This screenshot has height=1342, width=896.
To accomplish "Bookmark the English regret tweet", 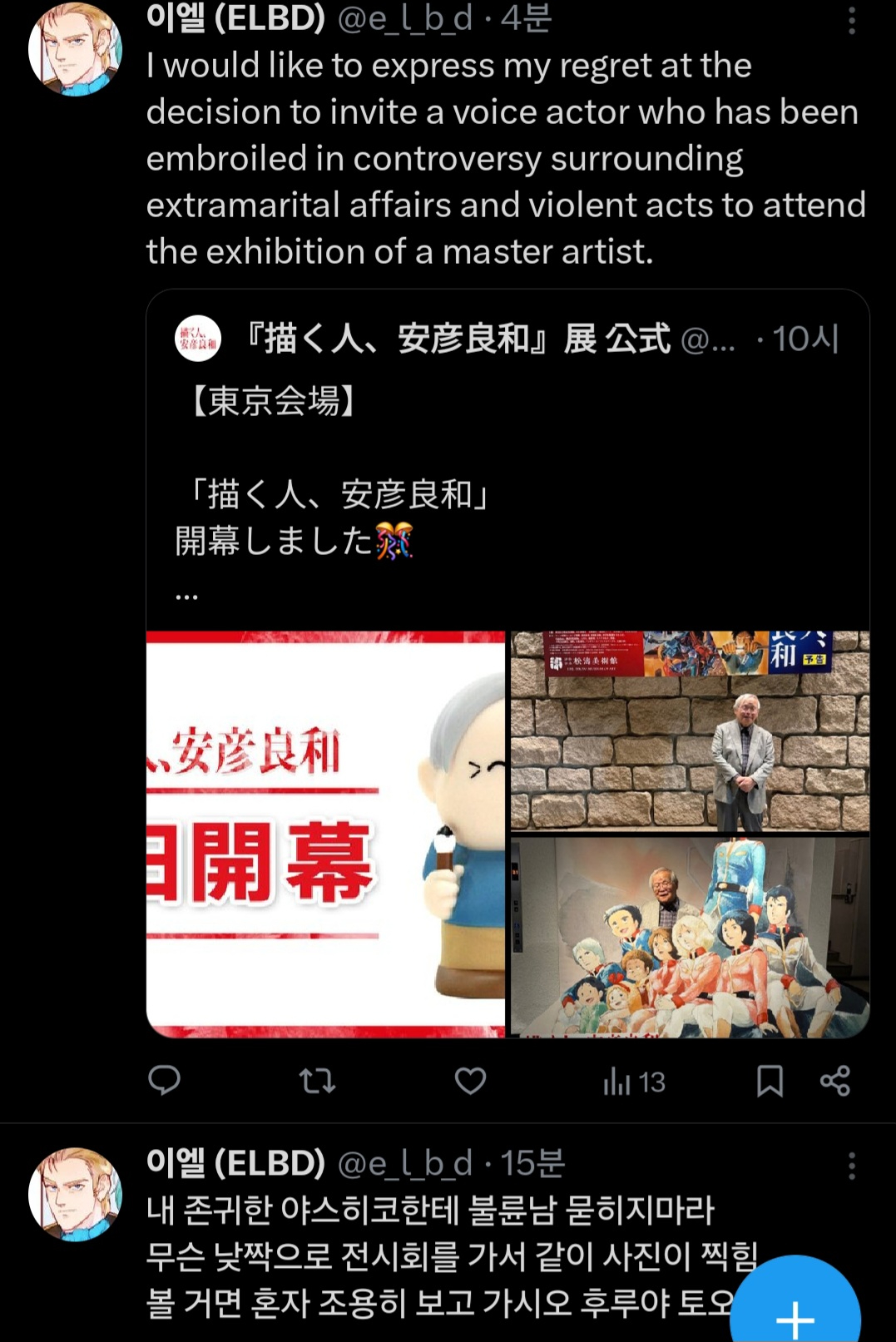I will (x=770, y=1081).
